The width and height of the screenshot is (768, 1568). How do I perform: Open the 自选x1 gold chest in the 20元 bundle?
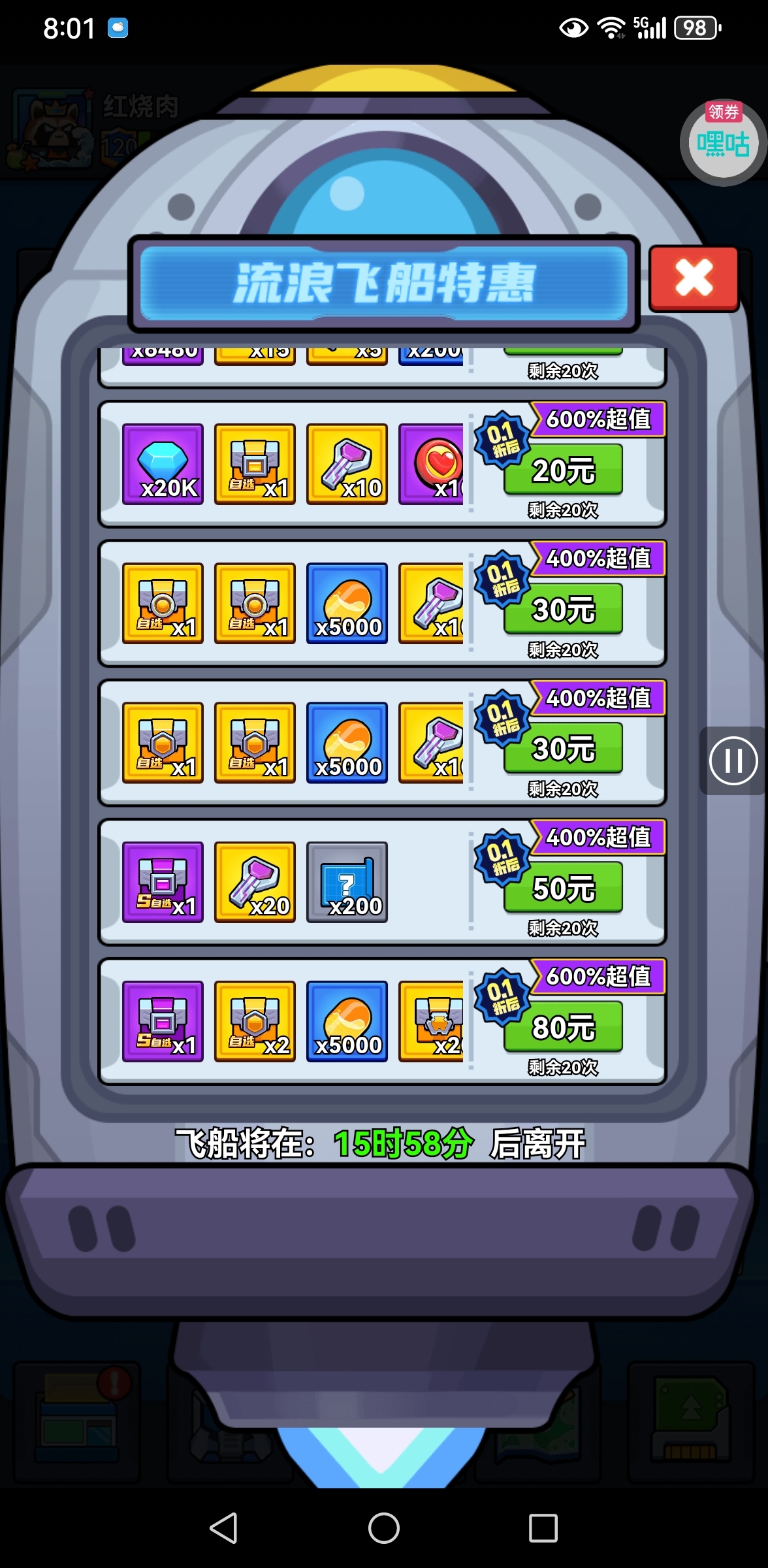point(254,465)
